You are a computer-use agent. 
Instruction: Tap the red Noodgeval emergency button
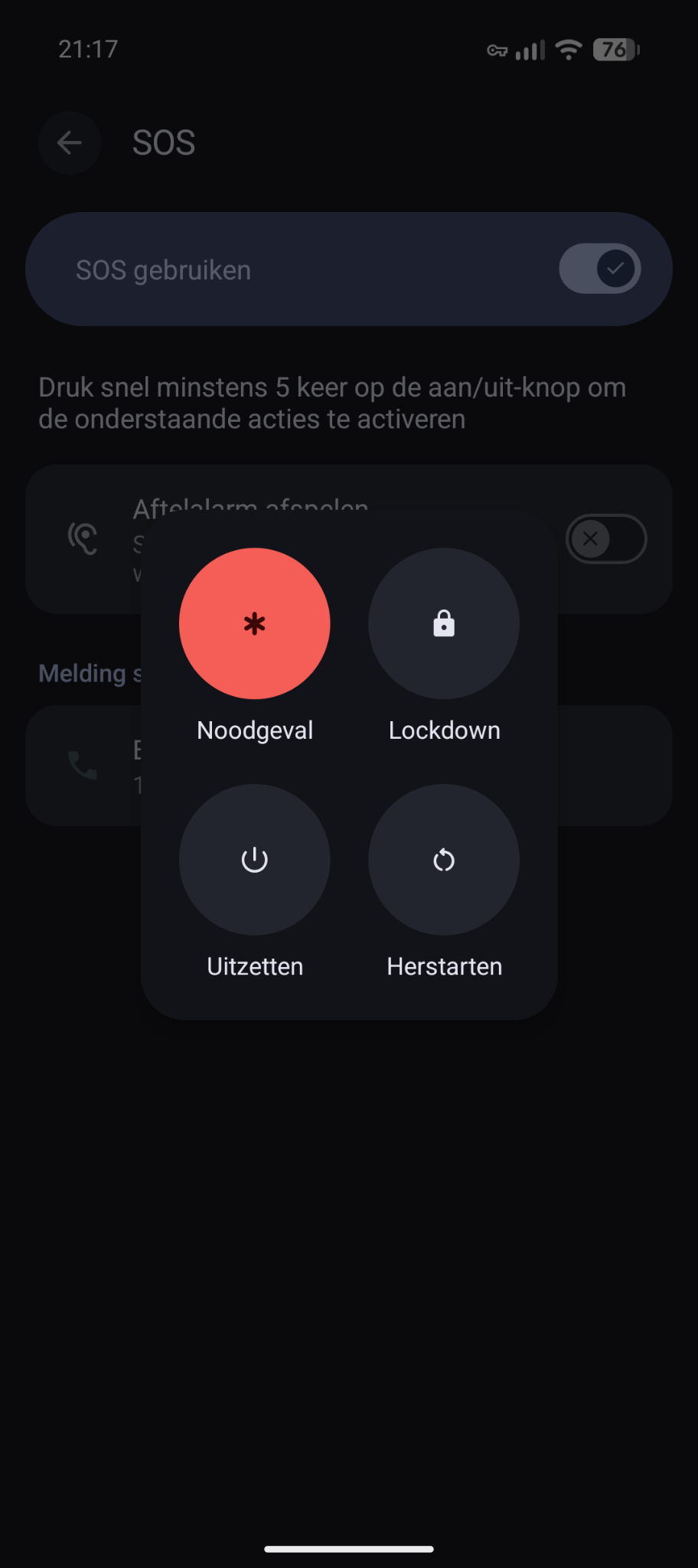(254, 623)
